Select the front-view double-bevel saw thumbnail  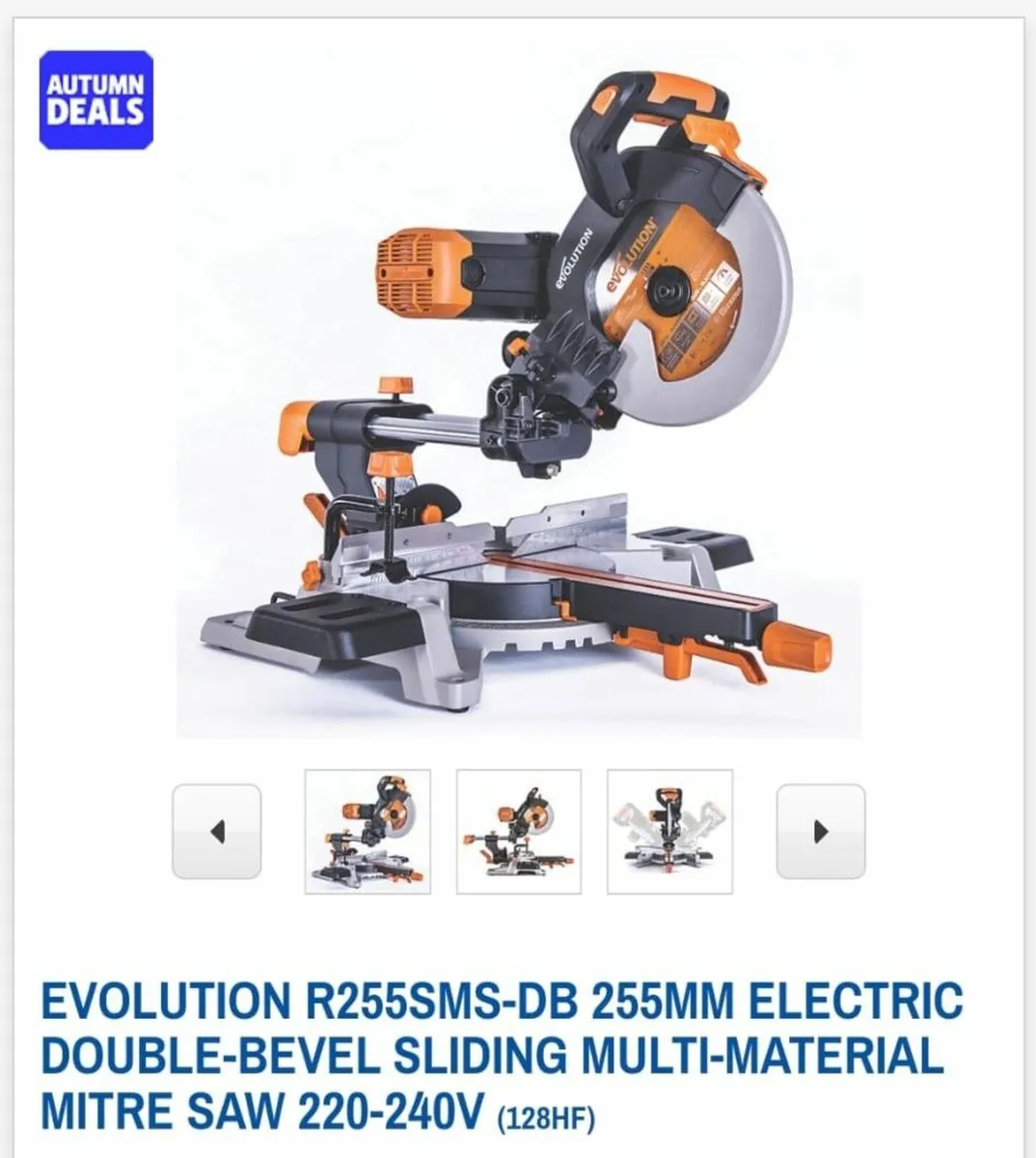[669, 831]
